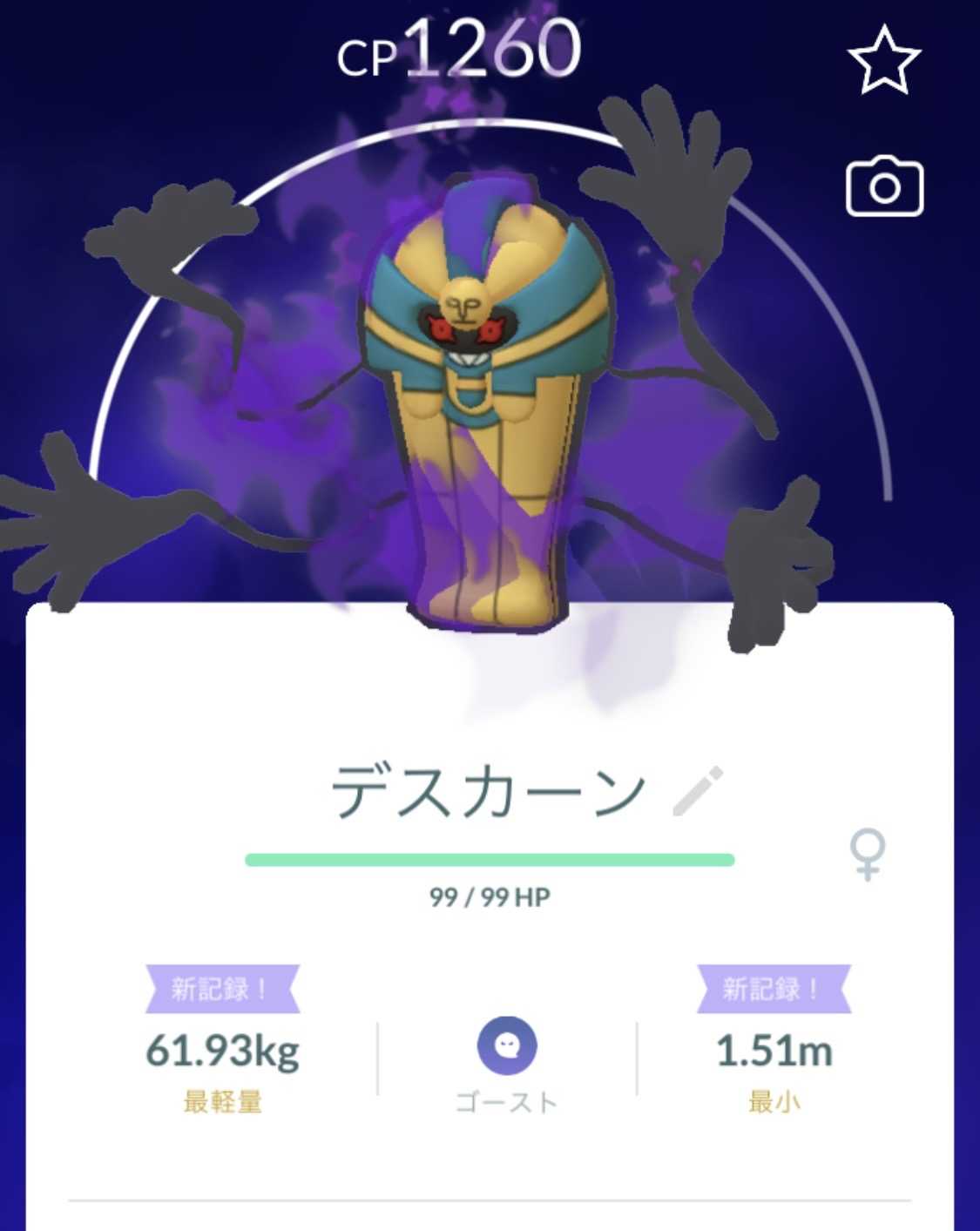Edit the nickname with pencil icon

(x=698, y=791)
